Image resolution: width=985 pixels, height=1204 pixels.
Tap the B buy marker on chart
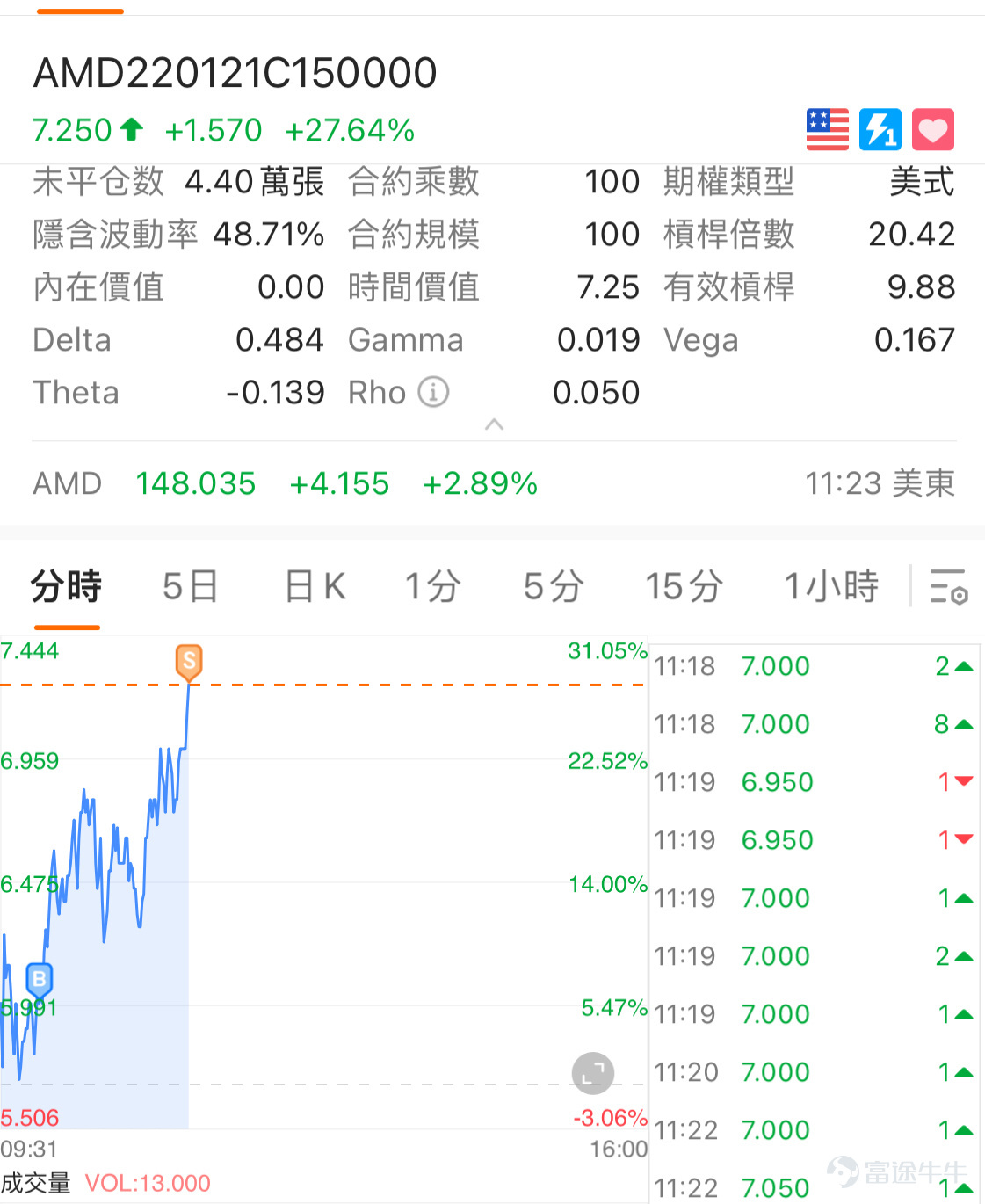(39, 978)
